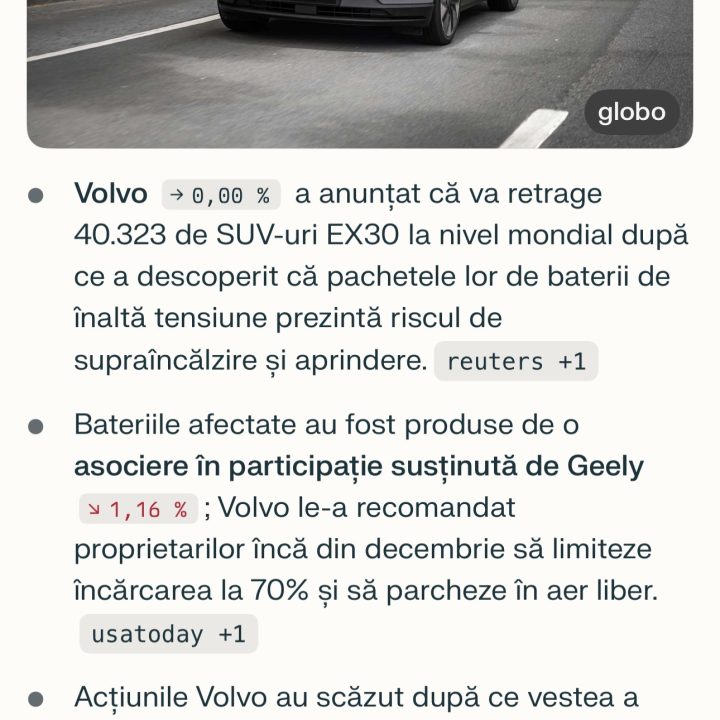The width and height of the screenshot is (720, 720).
Task: Tap the Geely 1,16 % stock chip
Action: click(139, 510)
